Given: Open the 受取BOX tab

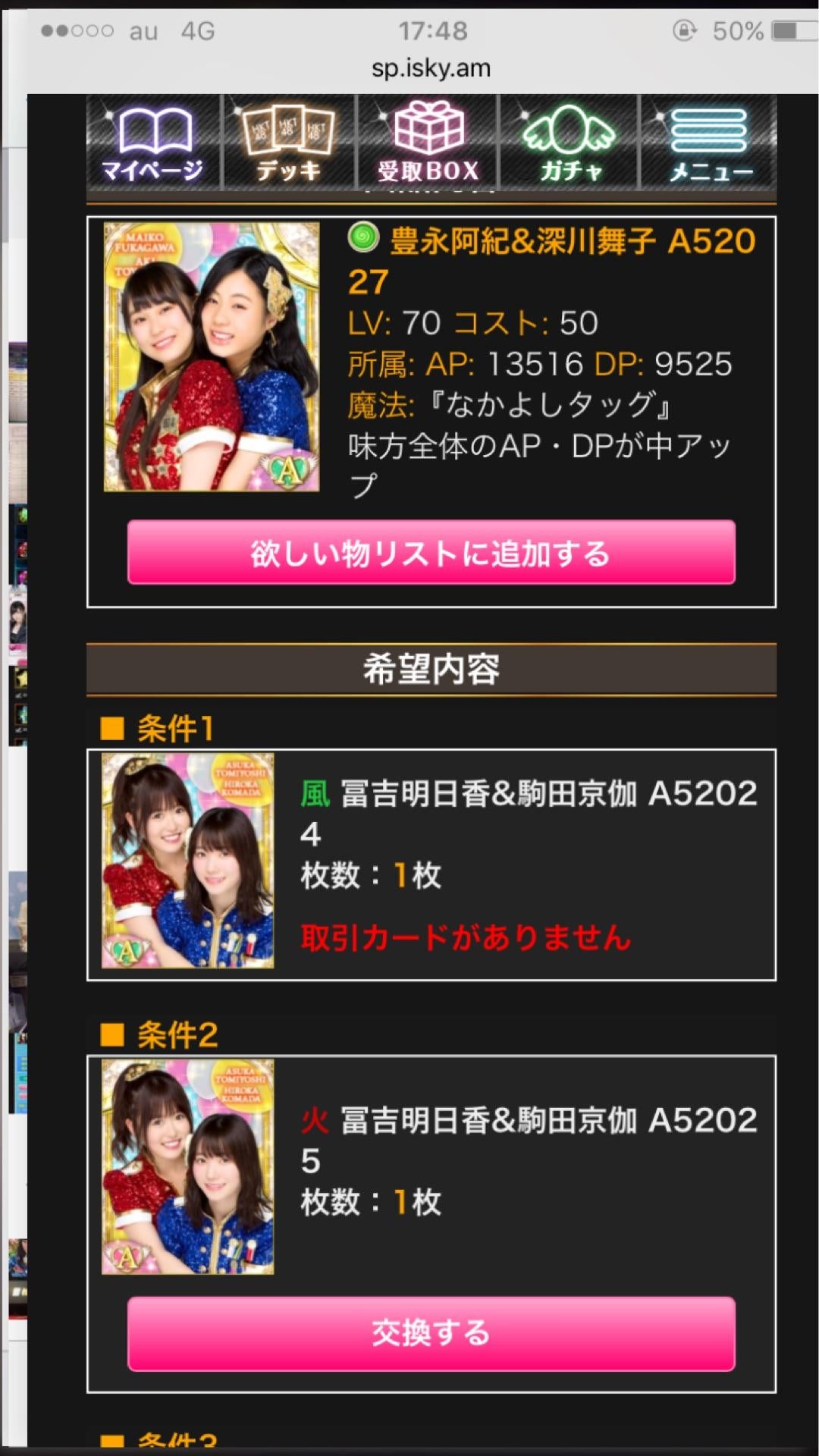Looking at the screenshot, I should click(428, 143).
